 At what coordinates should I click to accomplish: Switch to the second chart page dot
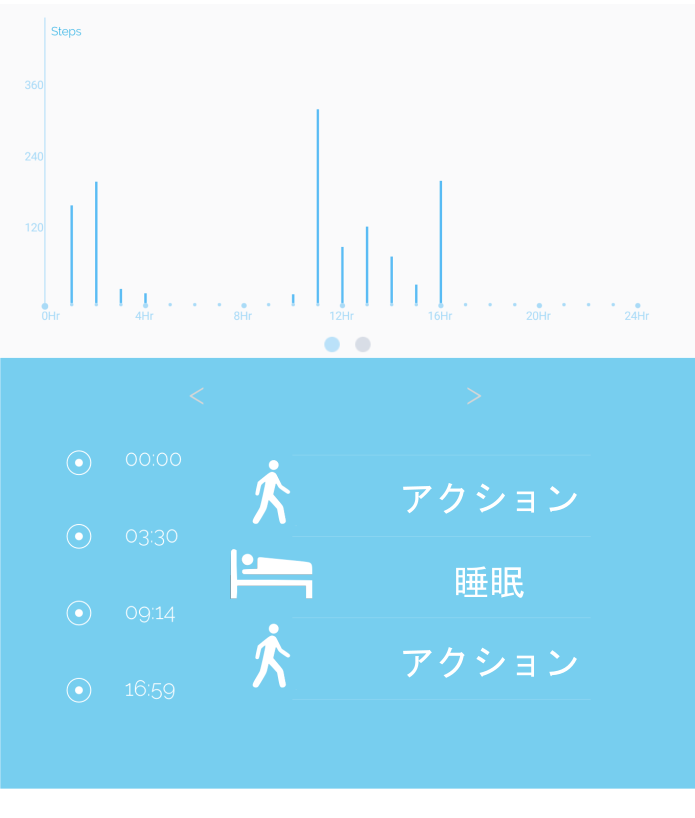(363, 344)
